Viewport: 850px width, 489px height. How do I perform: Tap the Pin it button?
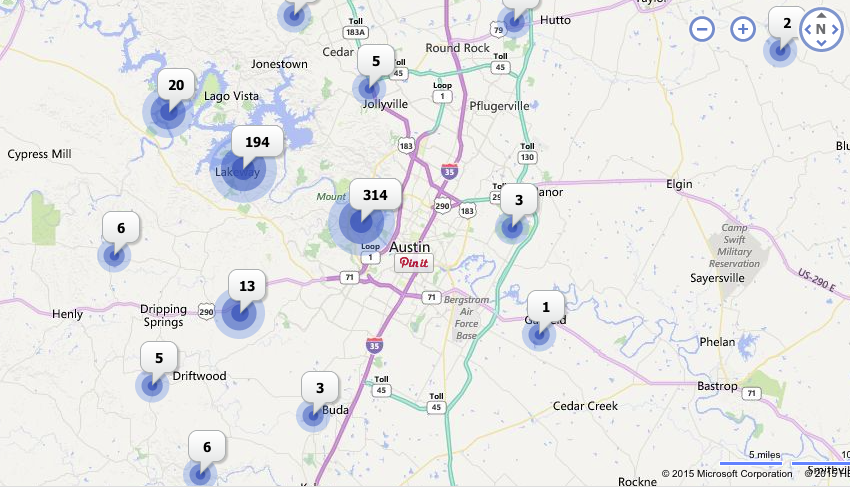point(414,263)
